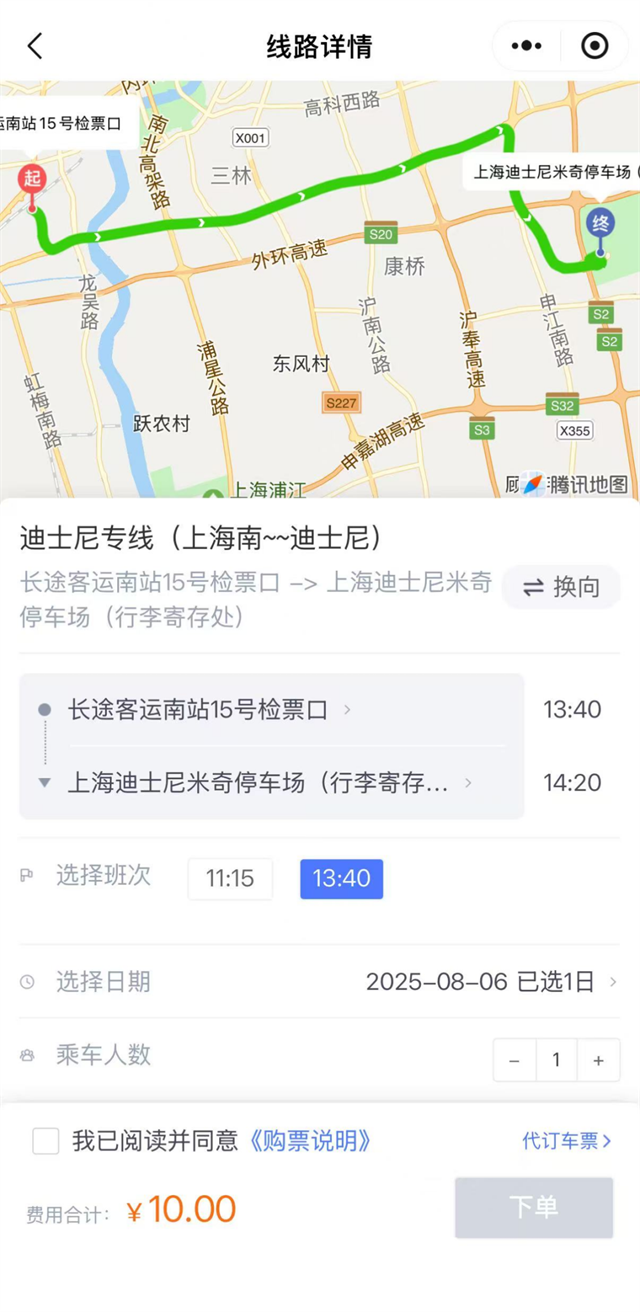The height and width of the screenshot is (1312, 640).
Task: Open the 选择日期 date picker
Action: [x=320, y=981]
